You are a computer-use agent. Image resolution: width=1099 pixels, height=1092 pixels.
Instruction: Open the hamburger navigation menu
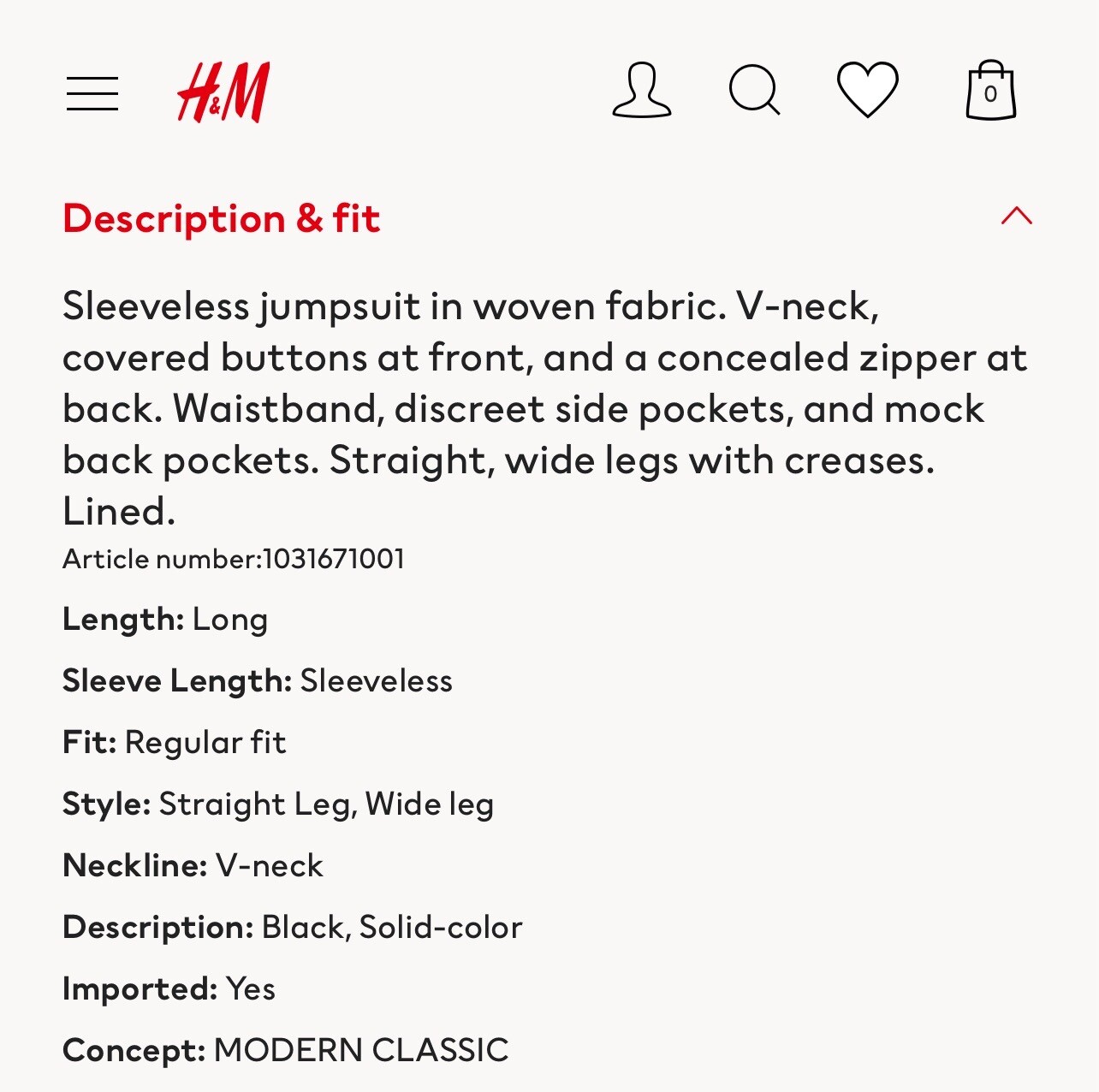[92, 93]
